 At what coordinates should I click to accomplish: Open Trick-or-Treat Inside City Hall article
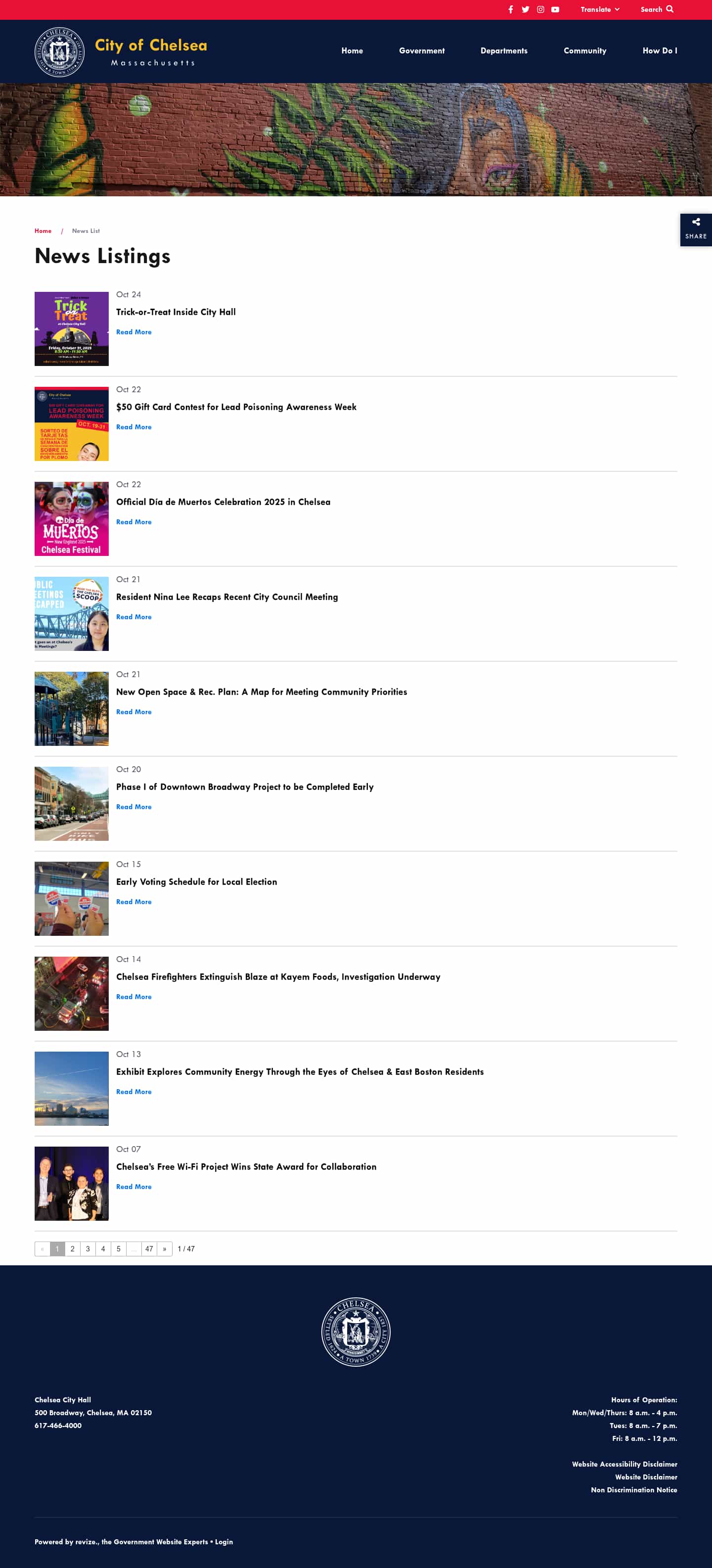[x=176, y=312]
